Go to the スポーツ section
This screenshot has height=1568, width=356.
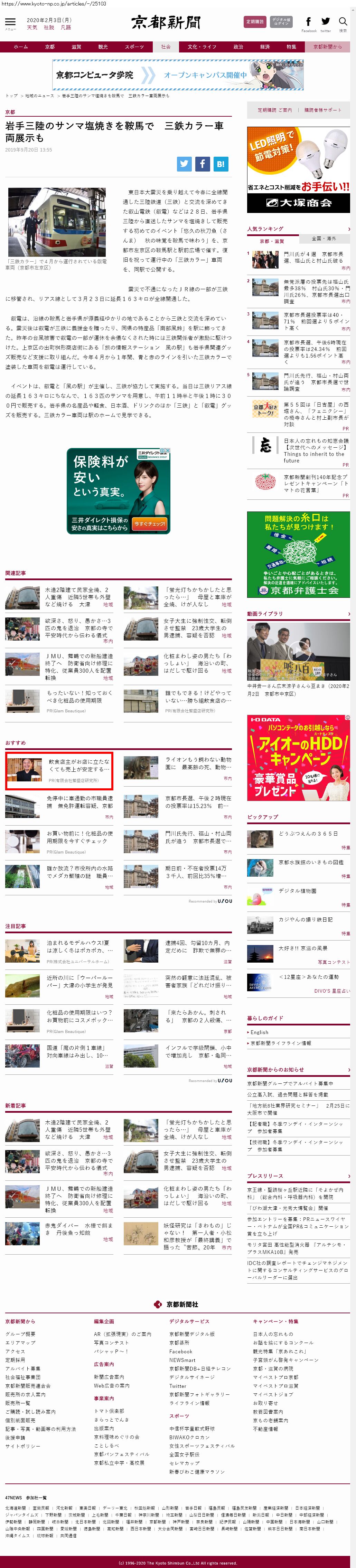click(134, 47)
